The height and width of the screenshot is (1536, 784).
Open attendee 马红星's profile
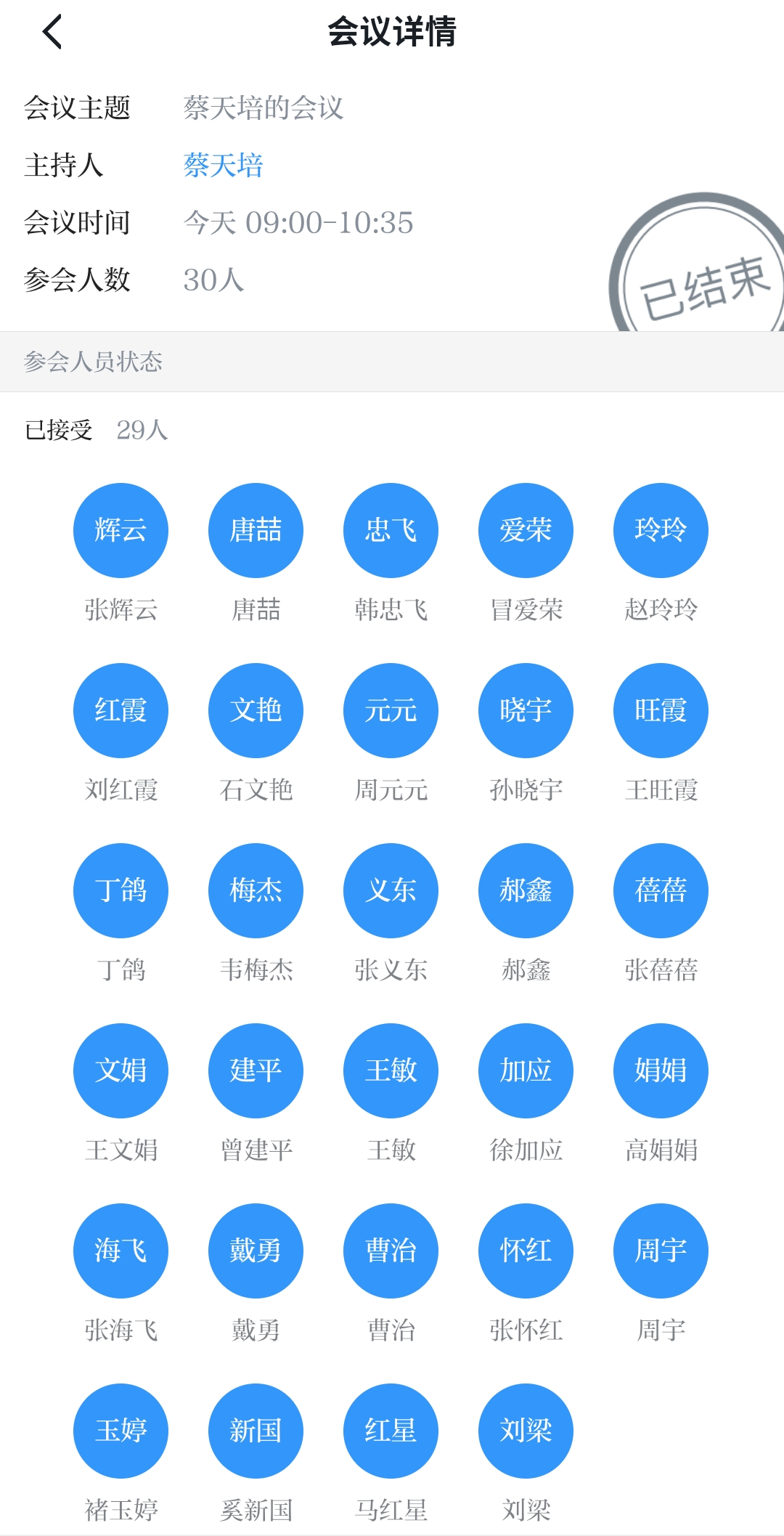[391, 1431]
